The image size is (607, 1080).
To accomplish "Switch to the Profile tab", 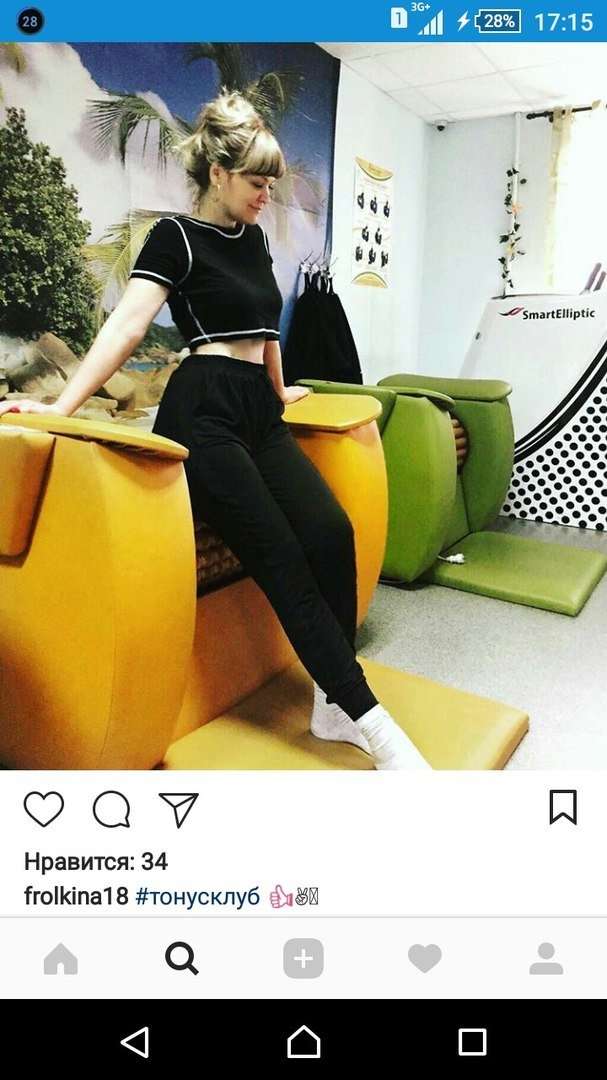I will (x=546, y=959).
